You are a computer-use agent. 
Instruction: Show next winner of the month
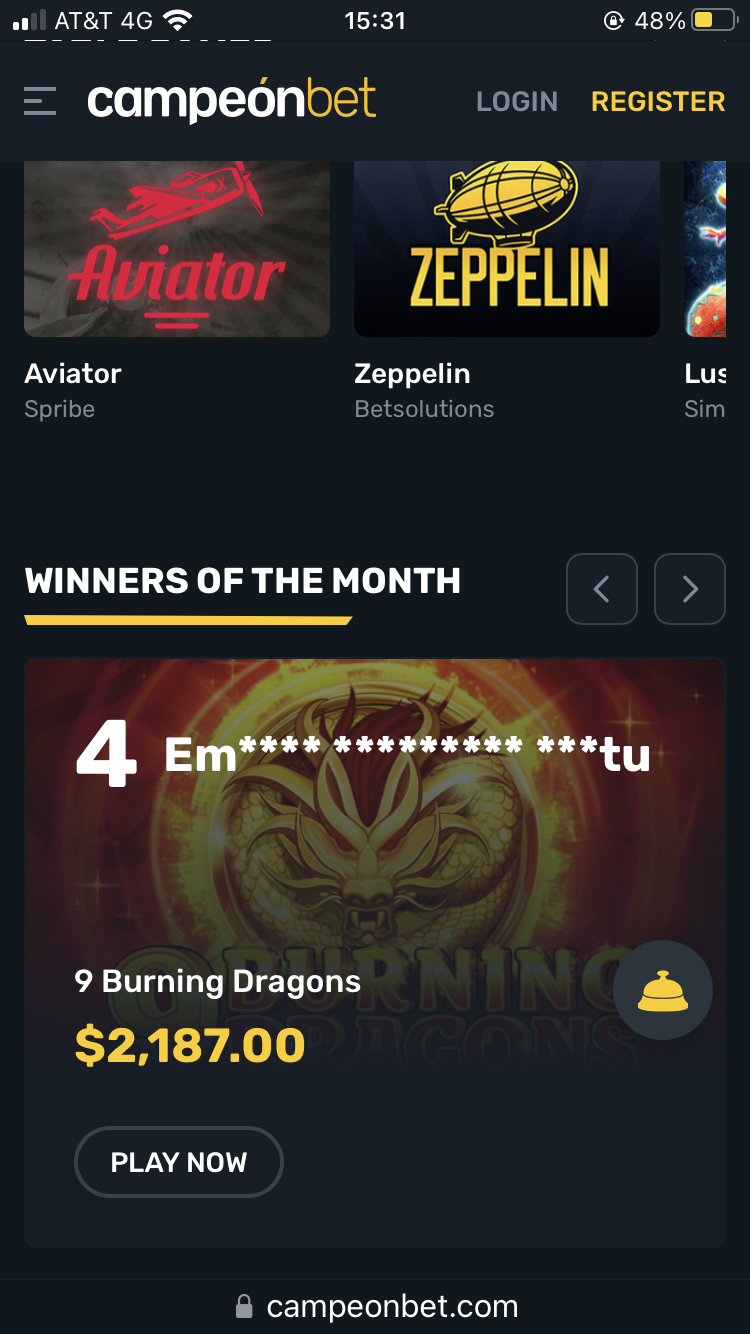(689, 589)
